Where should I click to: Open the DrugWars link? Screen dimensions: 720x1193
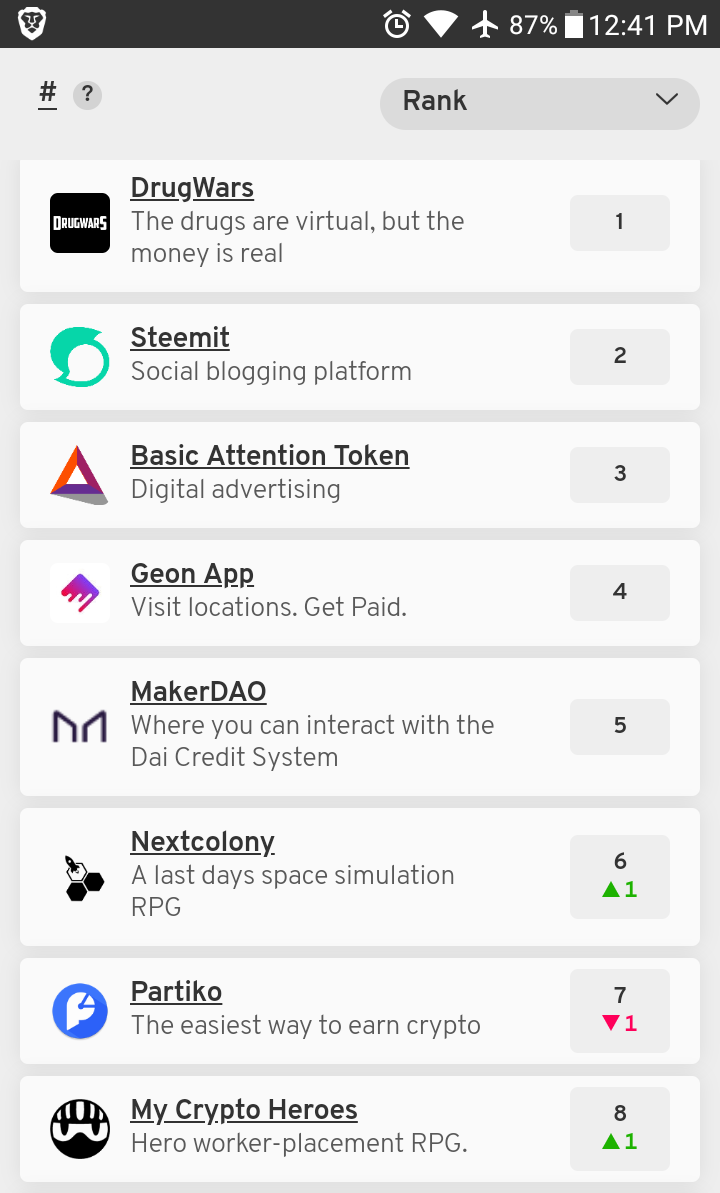[192, 188]
